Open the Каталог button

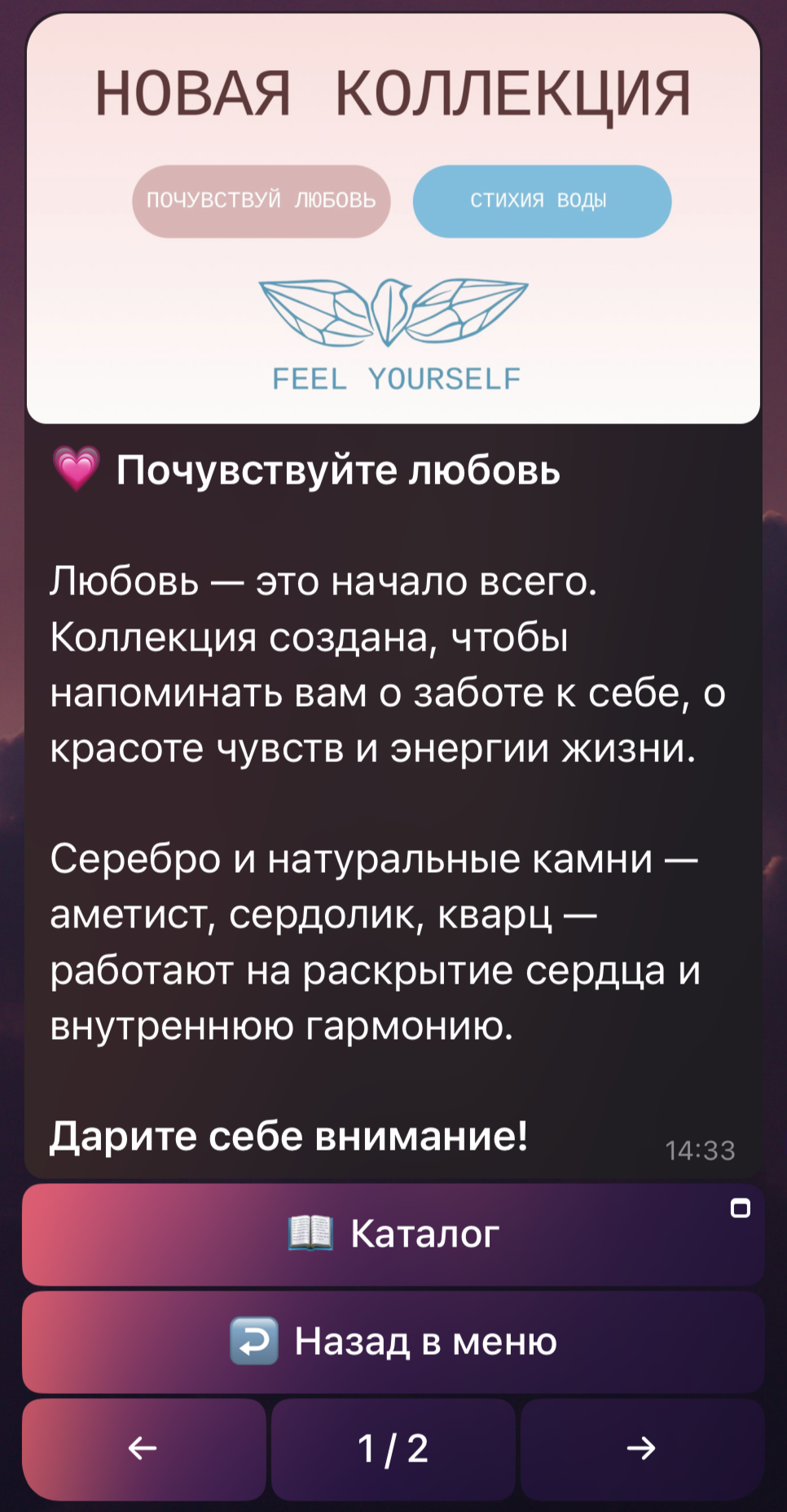click(393, 1234)
